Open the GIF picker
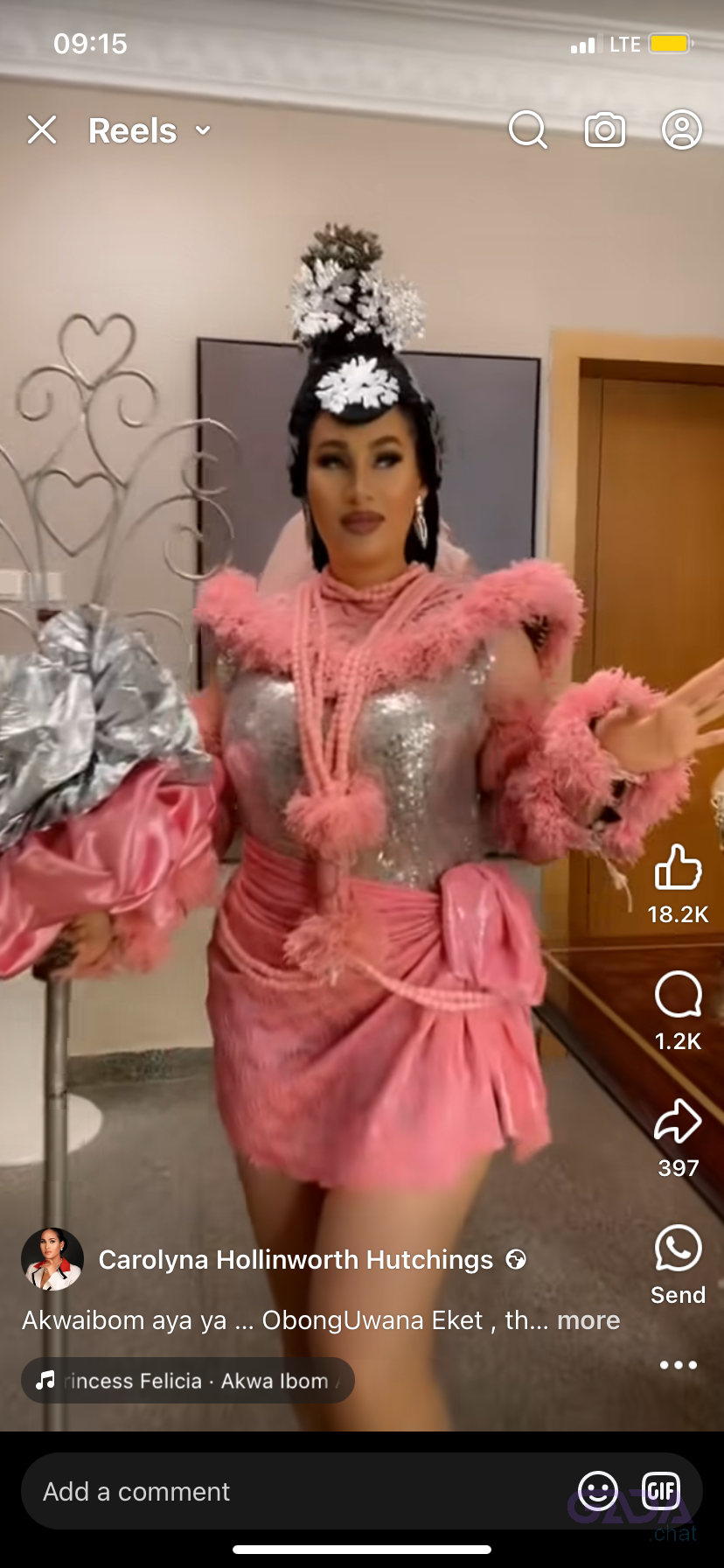724x1568 pixels. tap(661, 1491)
